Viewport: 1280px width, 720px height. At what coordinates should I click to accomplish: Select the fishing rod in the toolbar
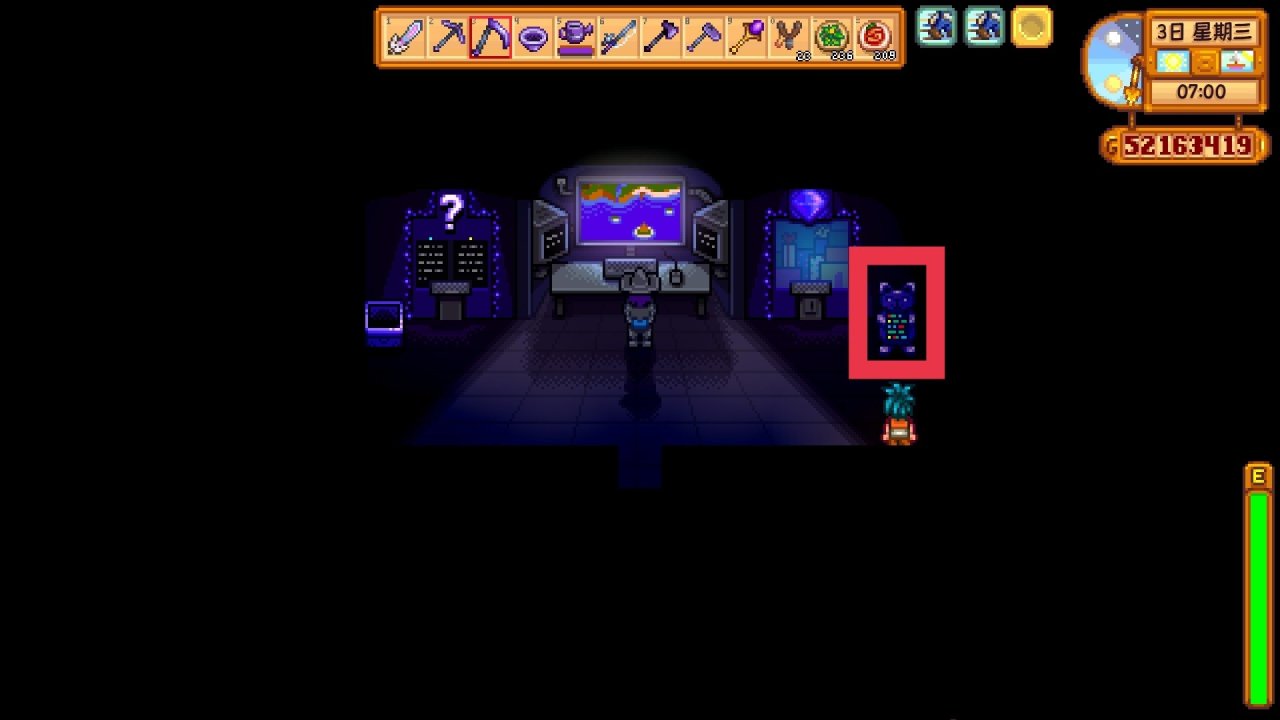[619, 38]
